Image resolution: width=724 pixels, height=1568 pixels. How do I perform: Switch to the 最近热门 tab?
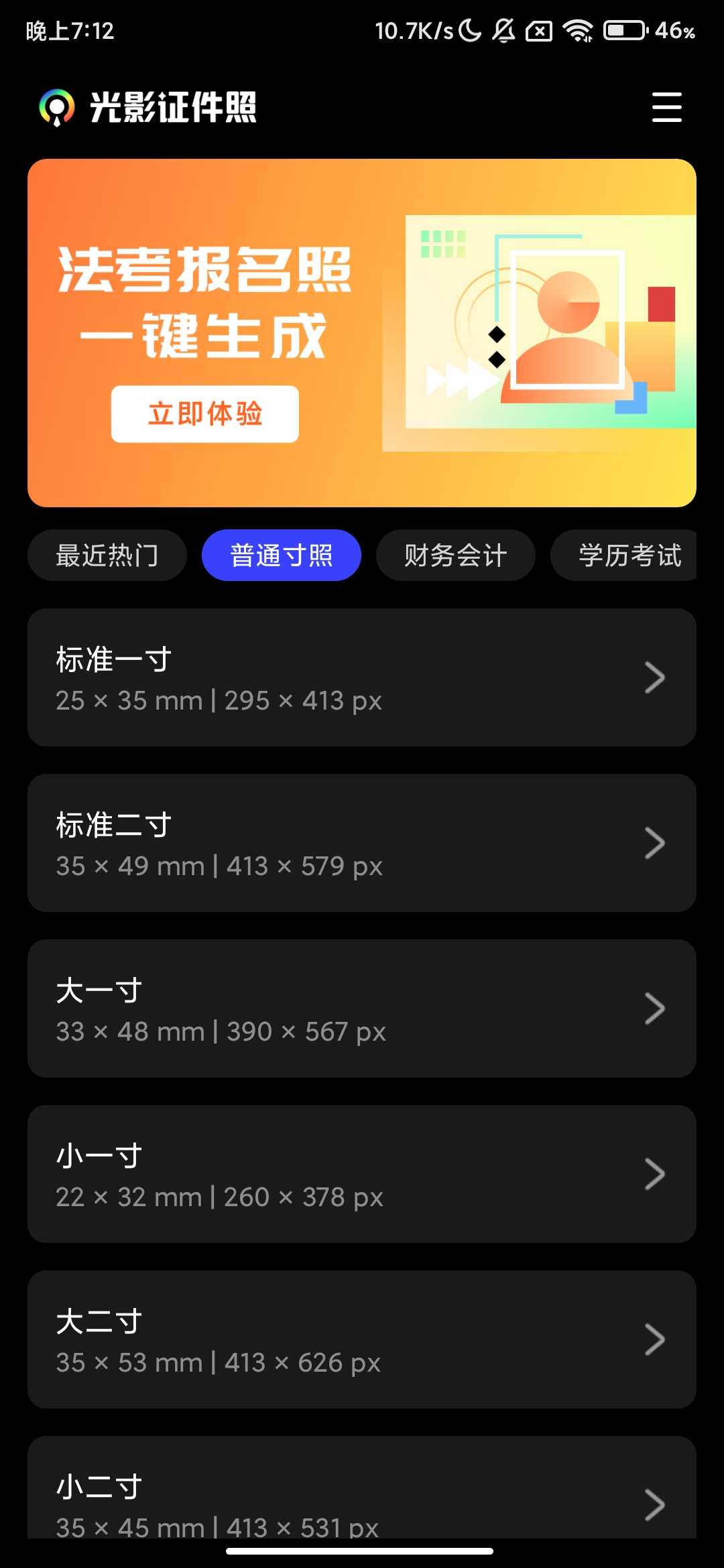107,555
